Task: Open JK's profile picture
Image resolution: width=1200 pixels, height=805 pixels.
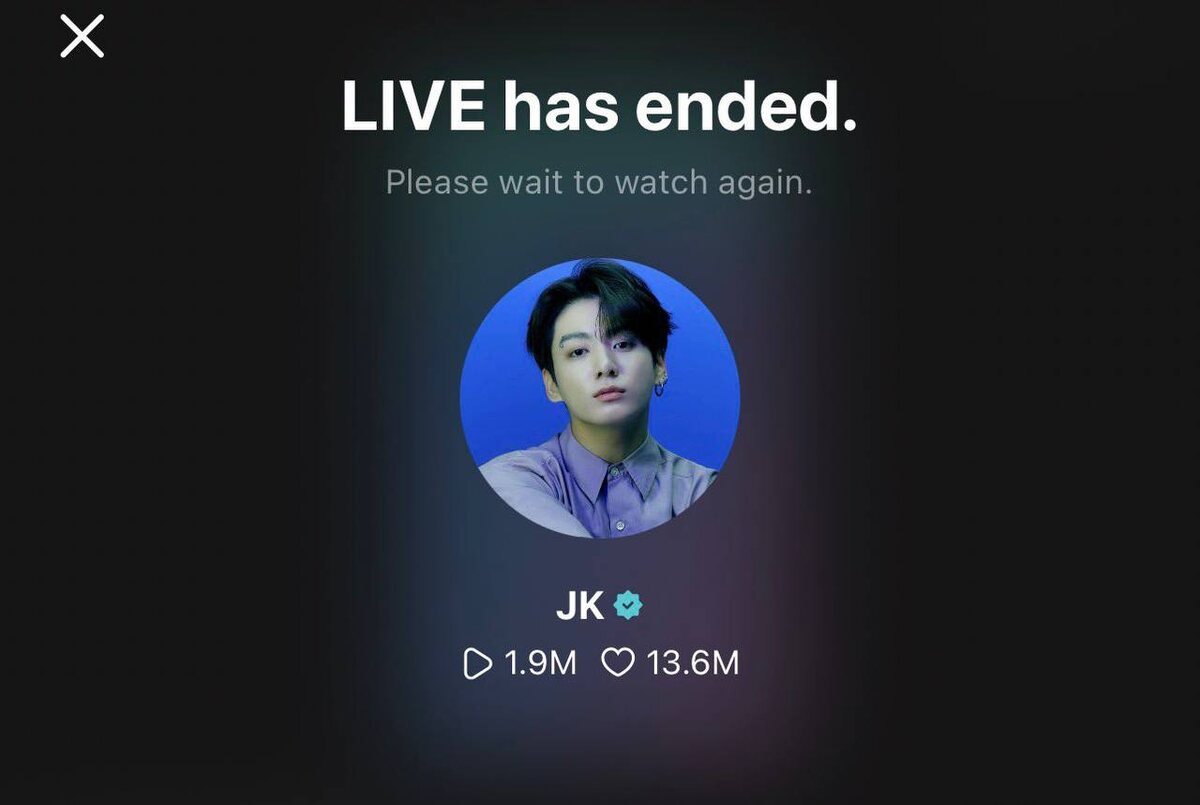Action: pyautogui.click(x=600, y=399)
